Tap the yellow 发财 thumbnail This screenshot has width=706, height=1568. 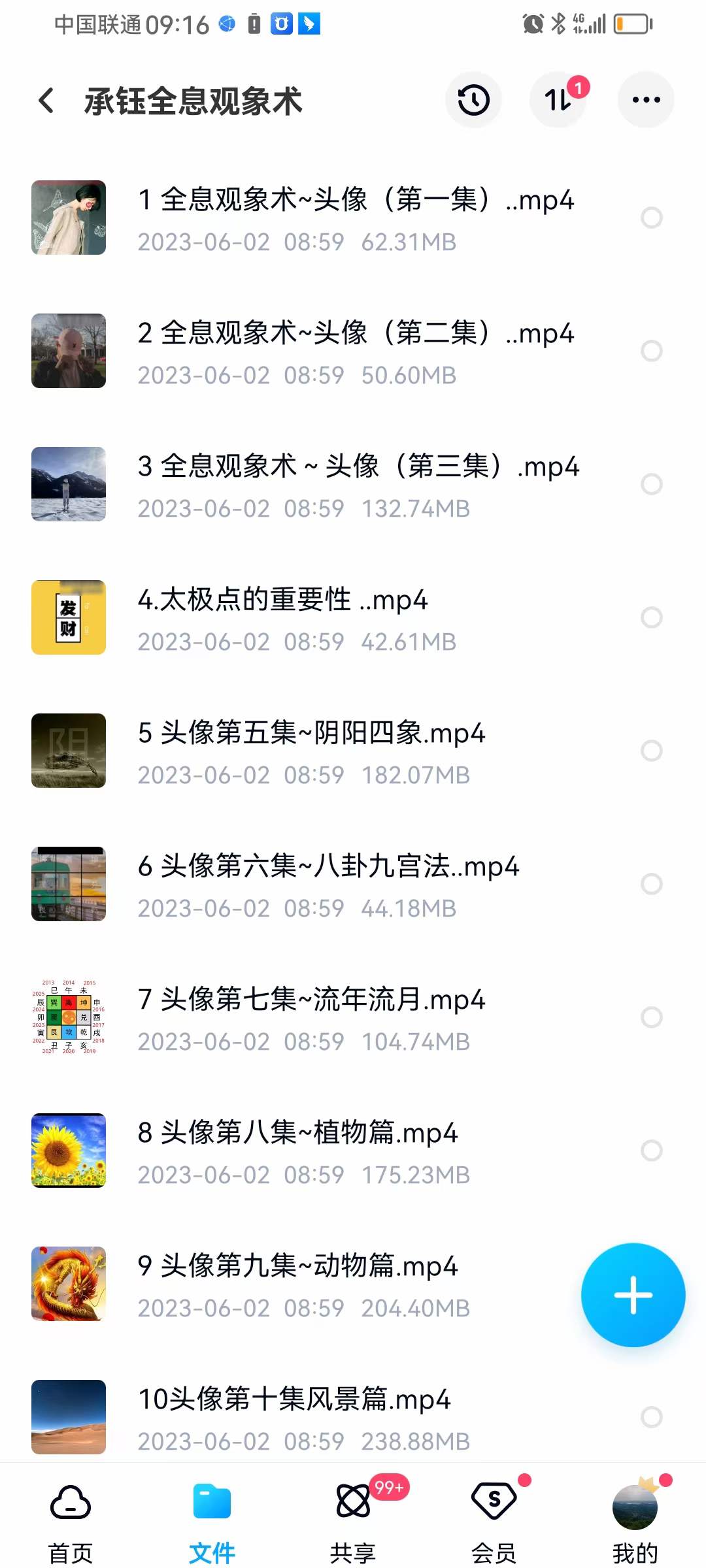point(69,617)
